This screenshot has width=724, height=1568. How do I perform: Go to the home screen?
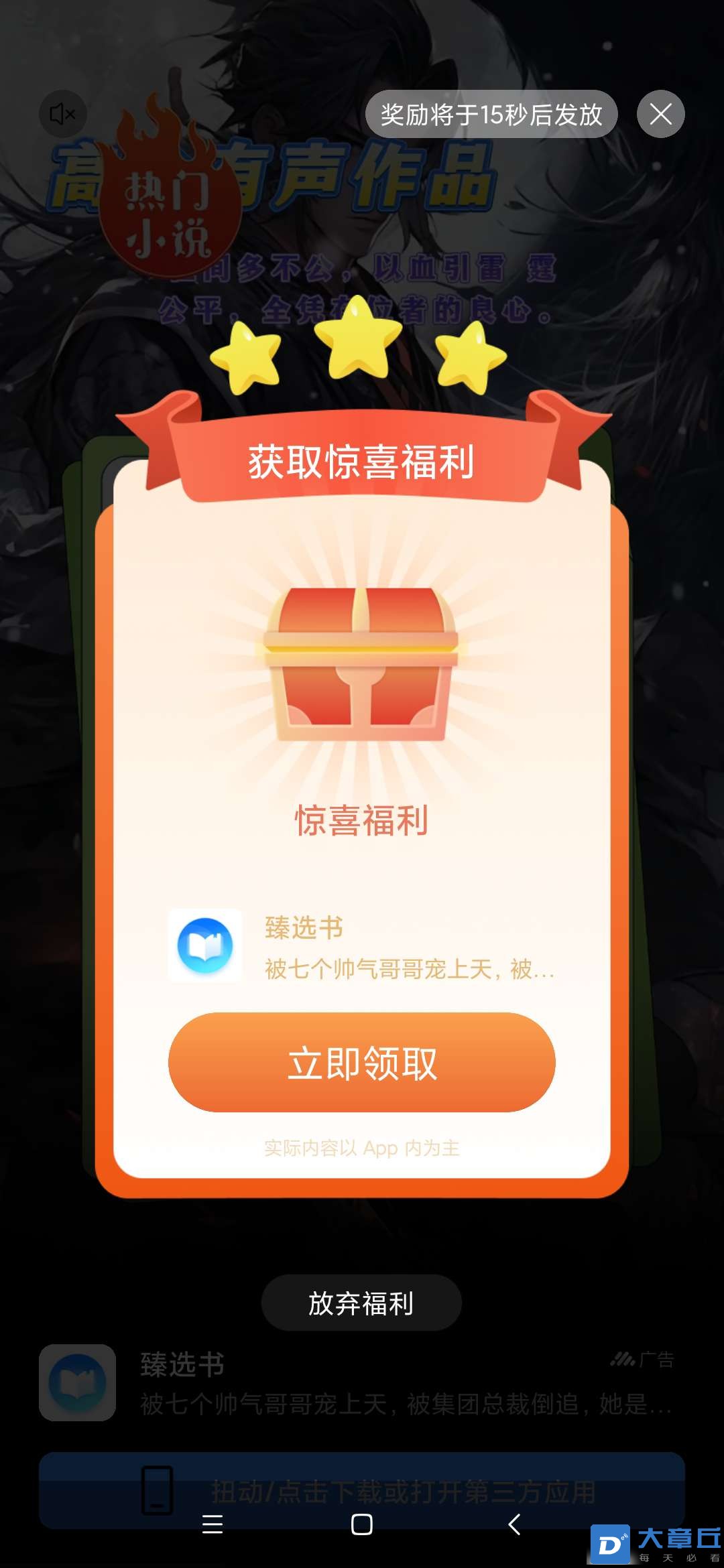coord(361,1524)
